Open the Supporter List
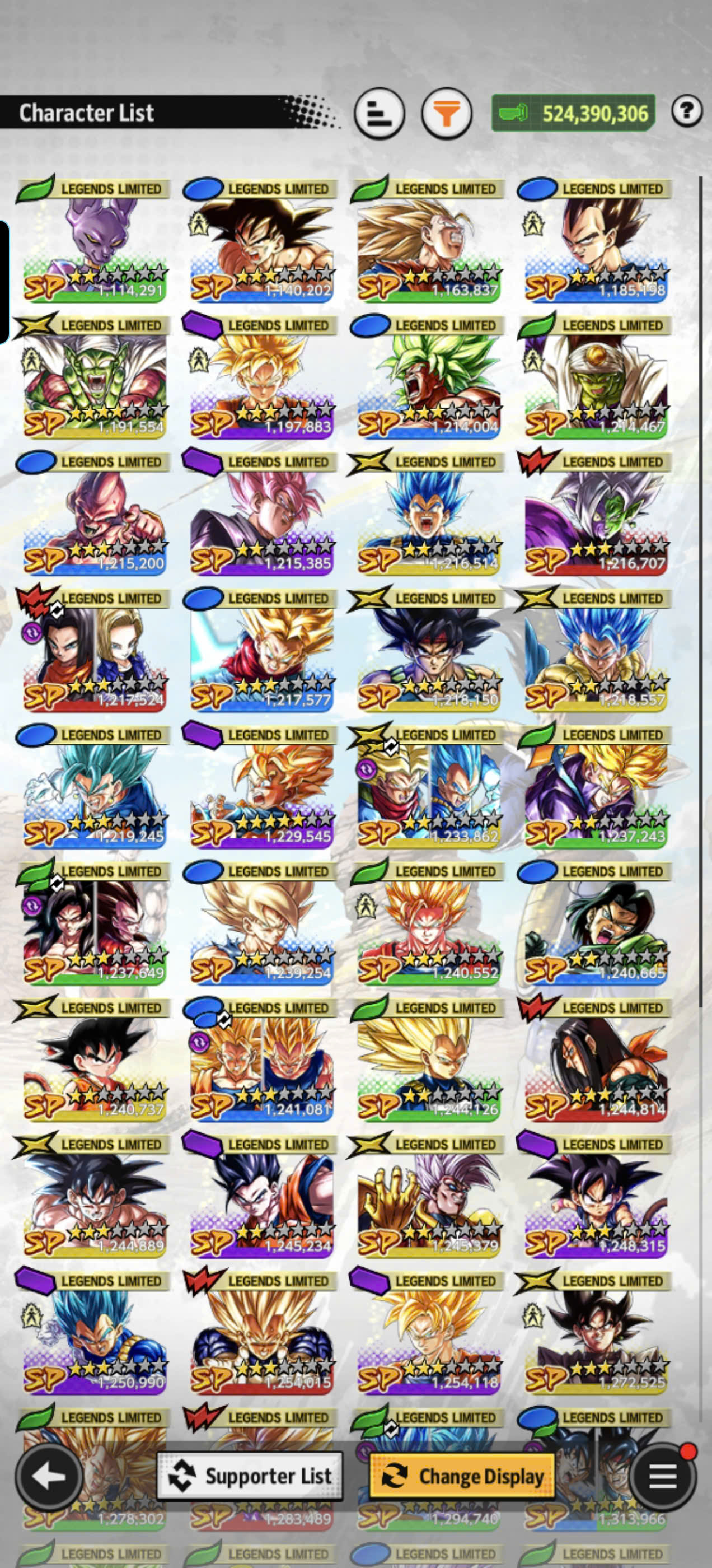Viewport: 712px width, 1568px height. point(250,1476)
